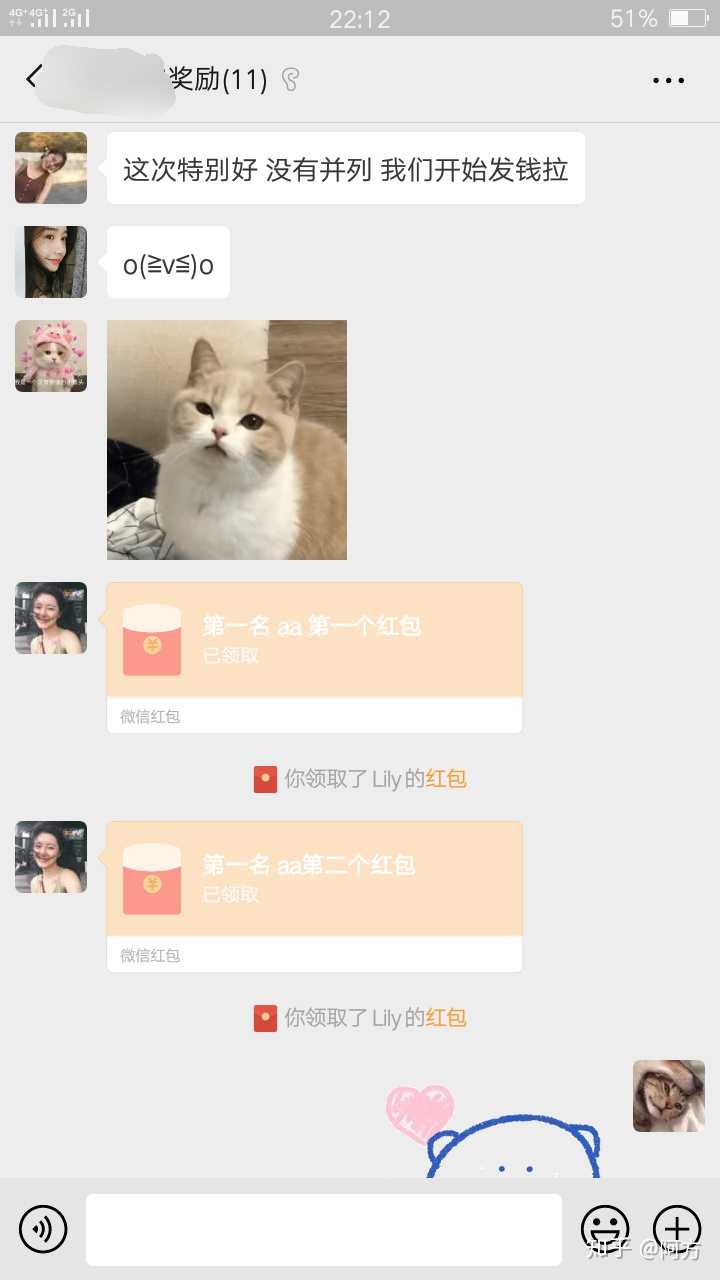
Task: Open the chat's three-dot menu
Action: pos(668,80)
